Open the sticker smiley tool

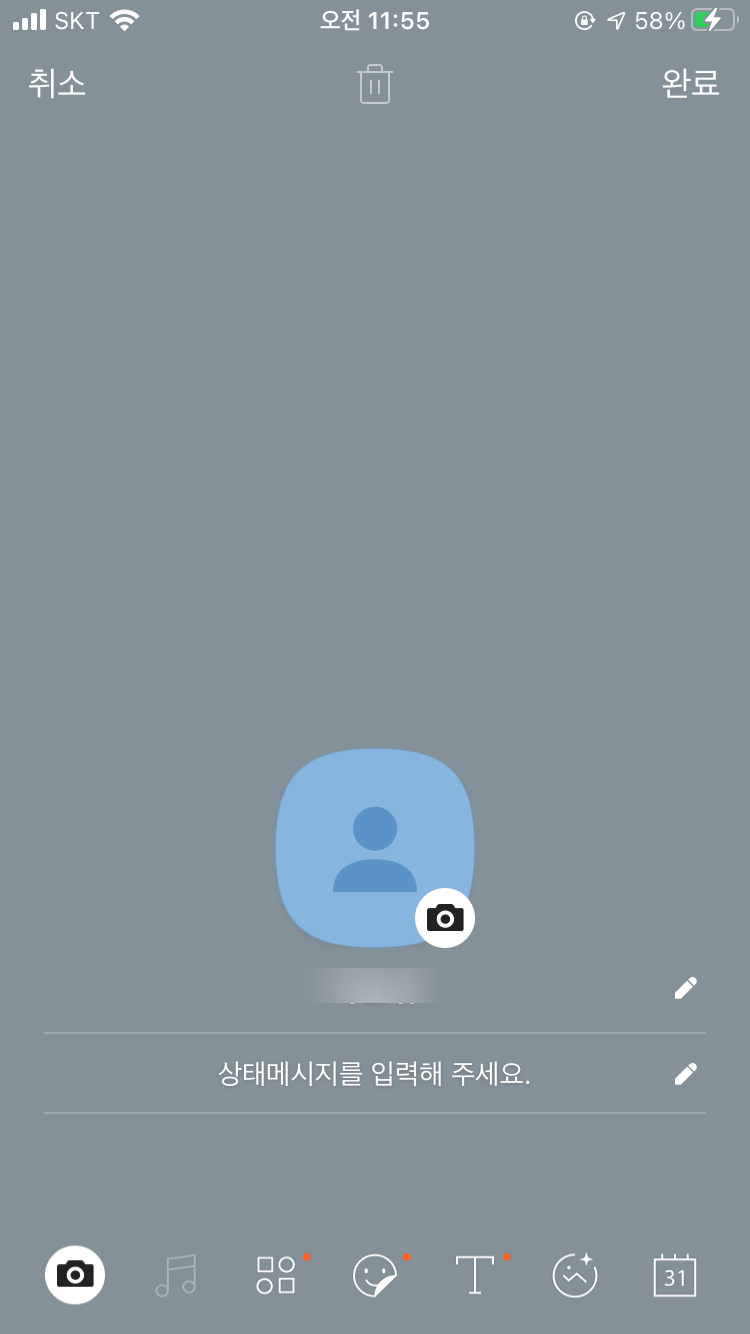[375, 1275]
